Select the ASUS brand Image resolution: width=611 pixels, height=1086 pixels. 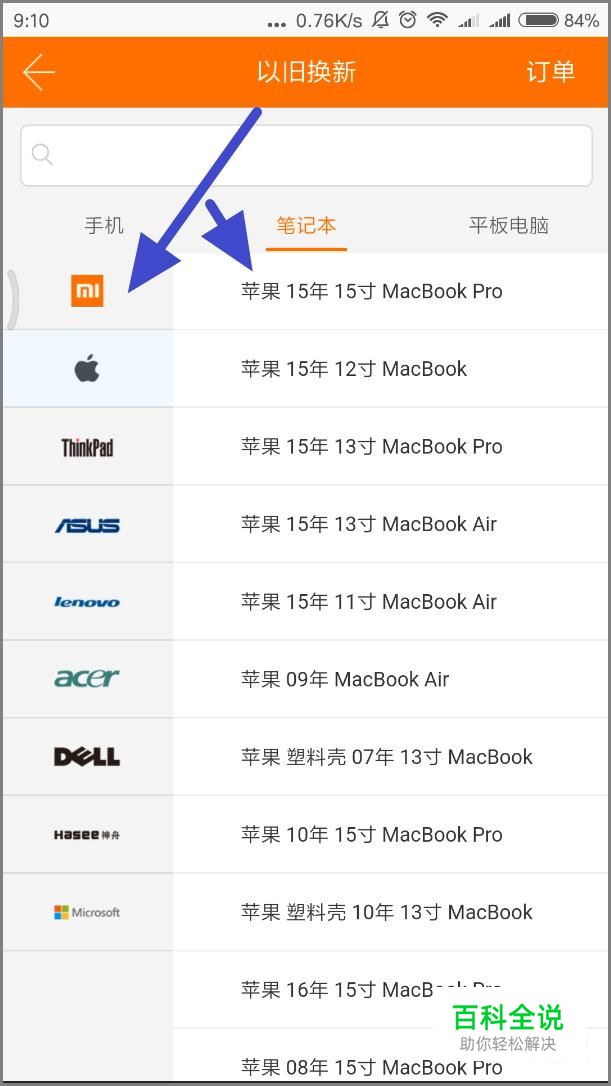coord(88,525)
